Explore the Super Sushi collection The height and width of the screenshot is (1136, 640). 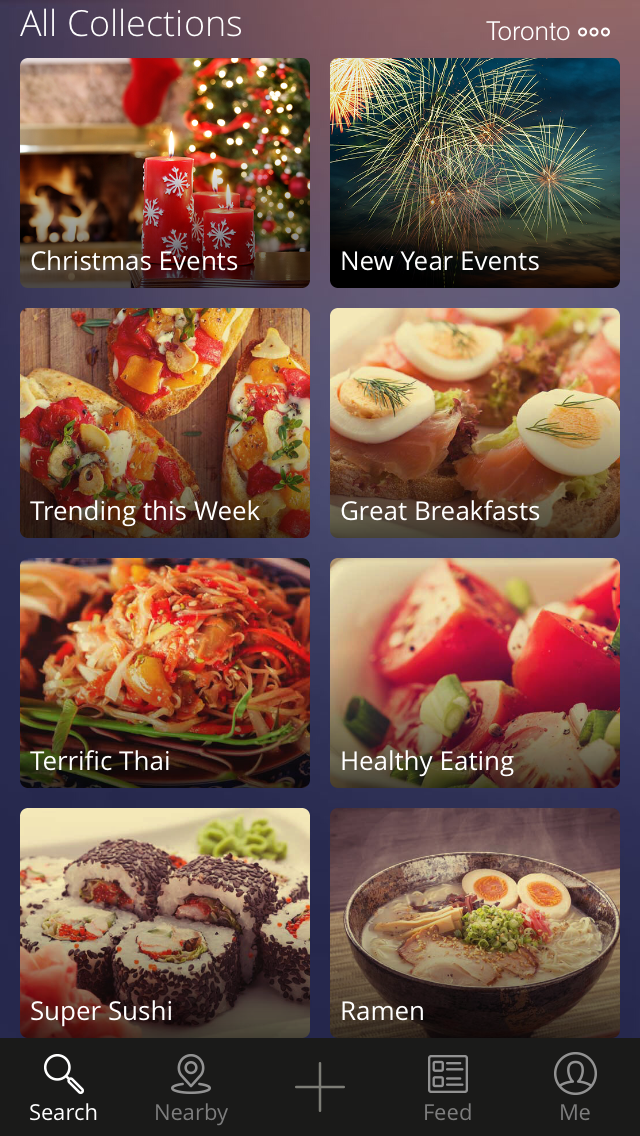(x=165, y=923)
